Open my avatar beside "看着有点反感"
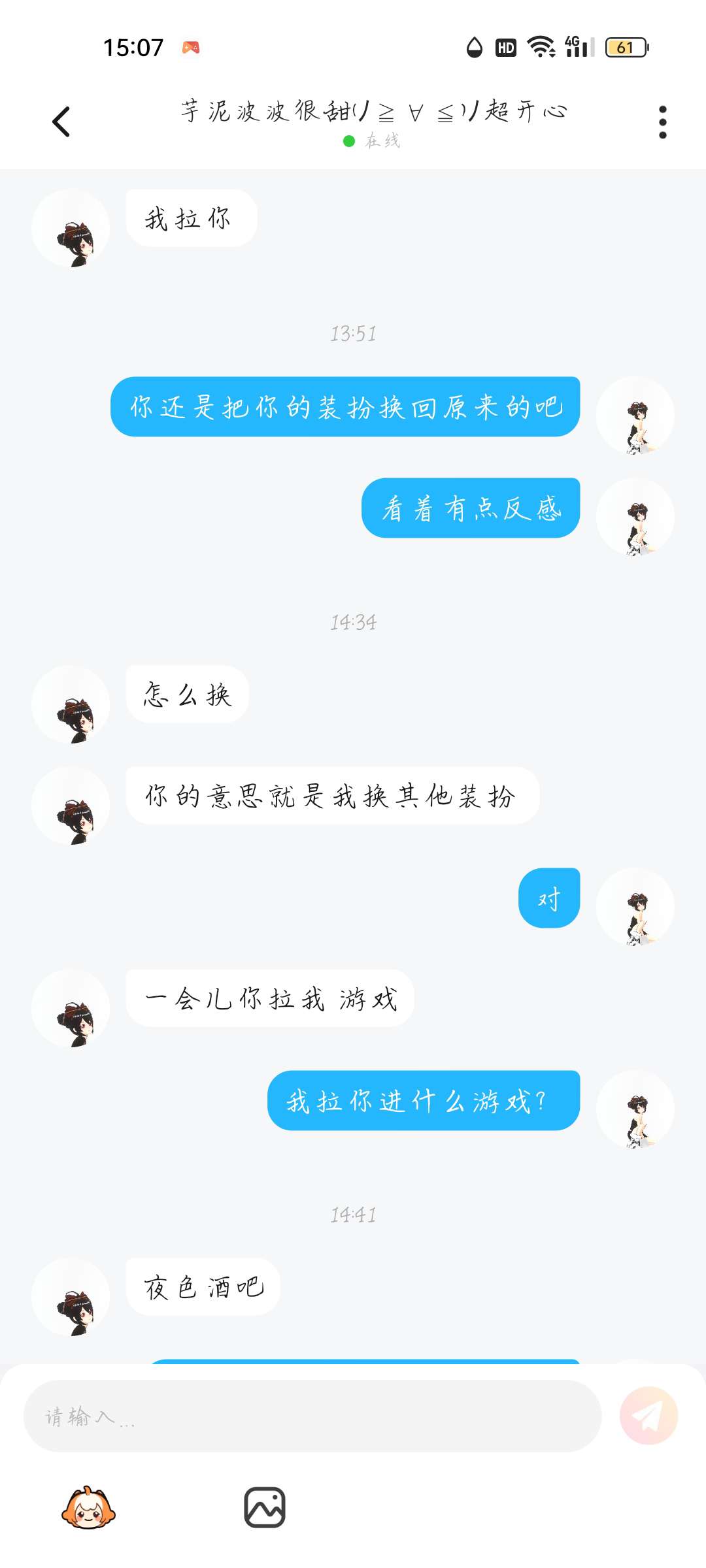The width and height of the screenshot is (706, 1568). [635, 517]
